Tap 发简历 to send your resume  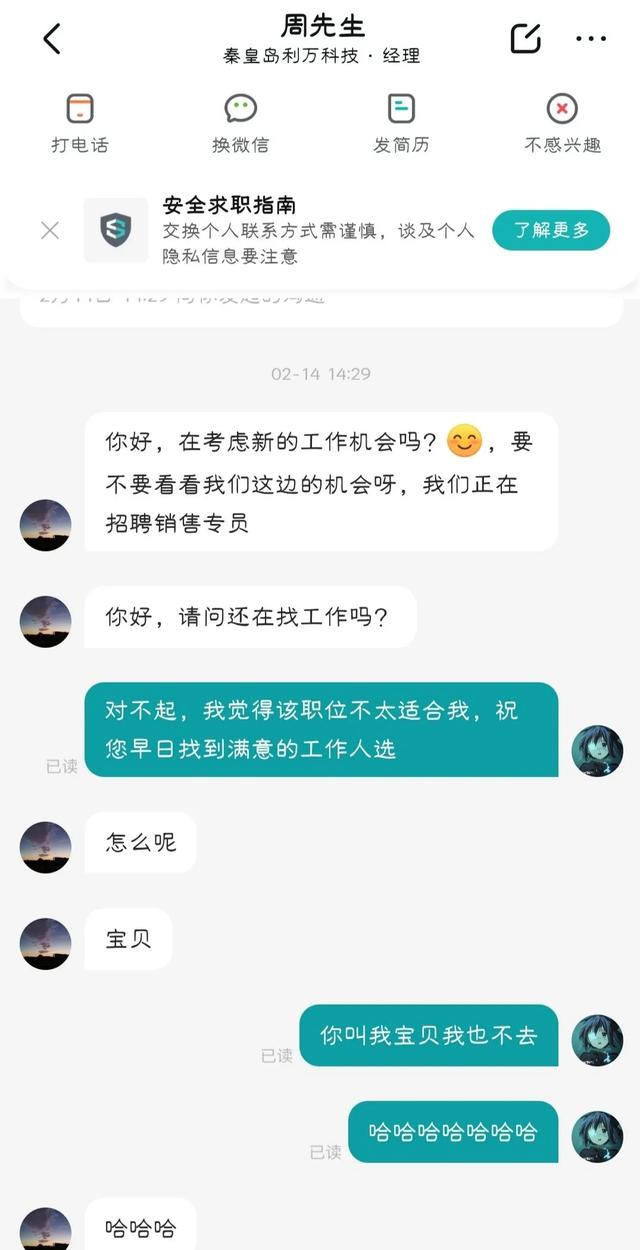tap(401, 124)
